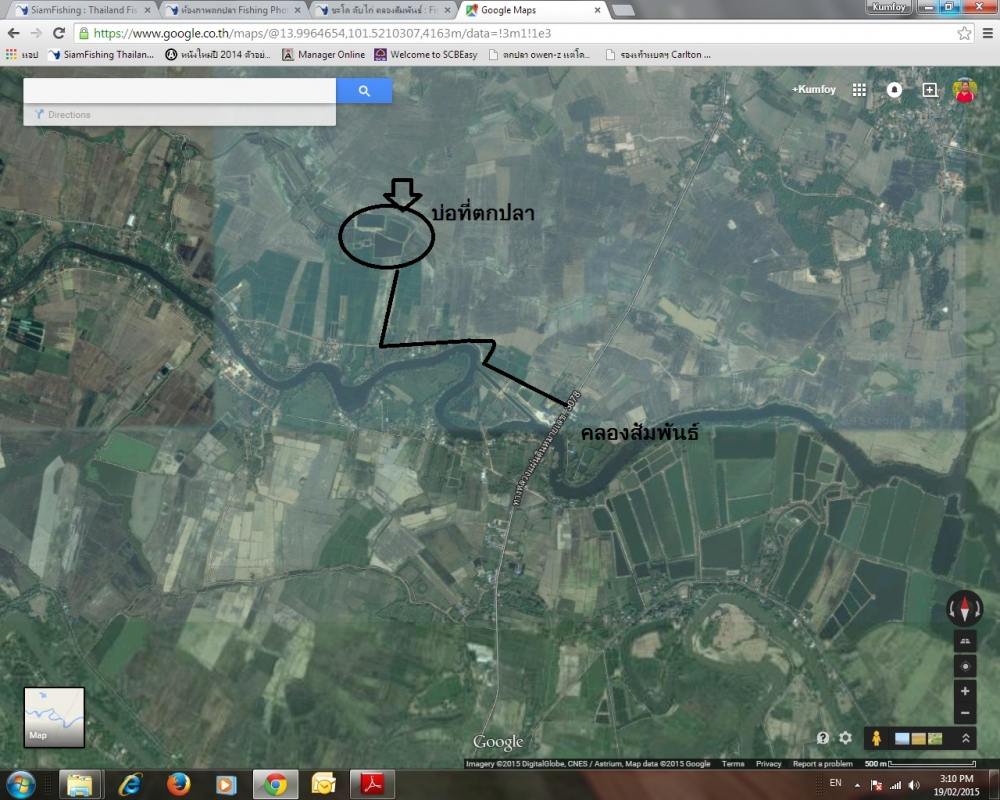Open the Google apps grid

[x=859, y=90]
